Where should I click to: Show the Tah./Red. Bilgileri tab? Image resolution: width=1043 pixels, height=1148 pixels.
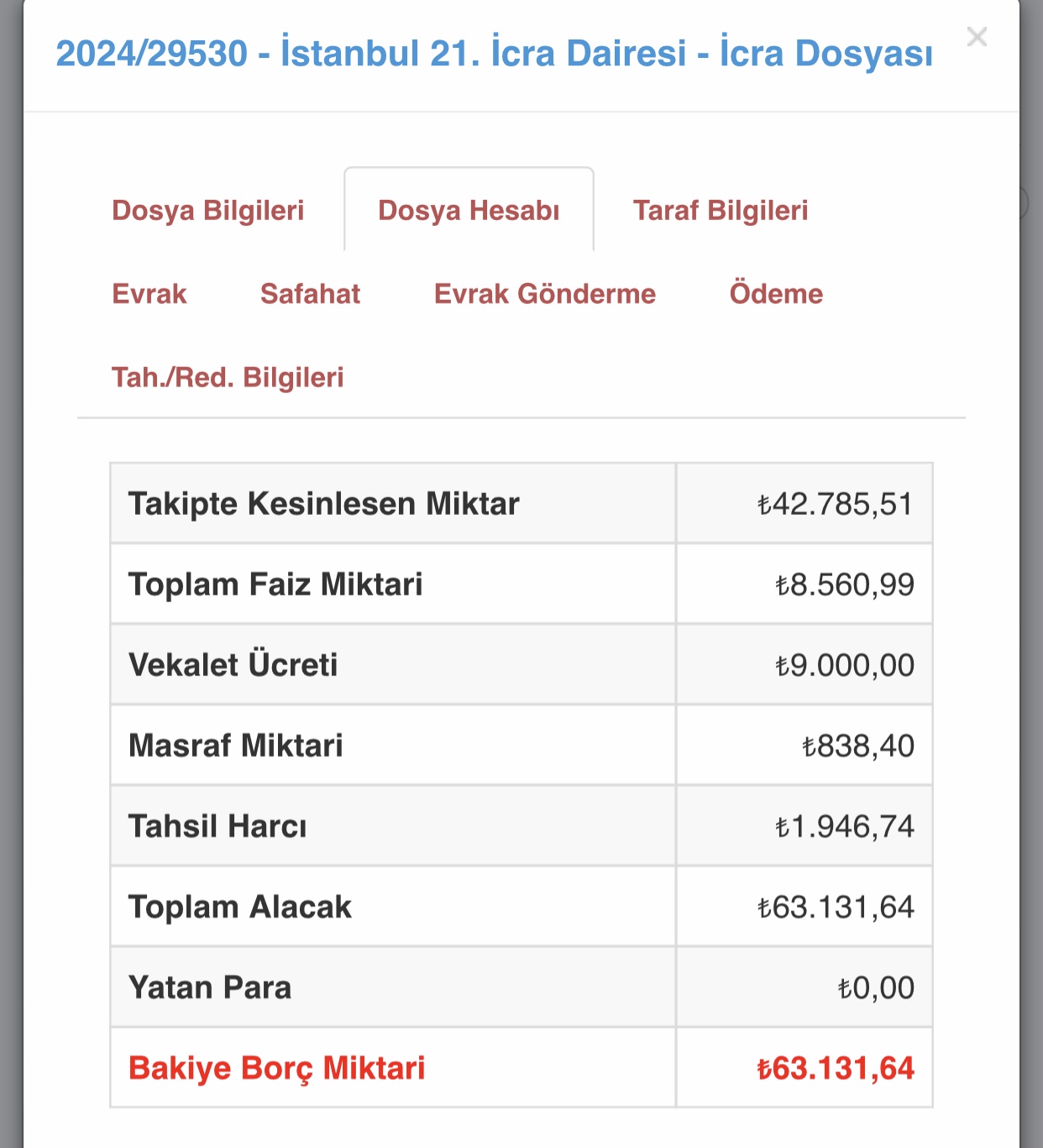pyautogui.click(x=228, y=378)
